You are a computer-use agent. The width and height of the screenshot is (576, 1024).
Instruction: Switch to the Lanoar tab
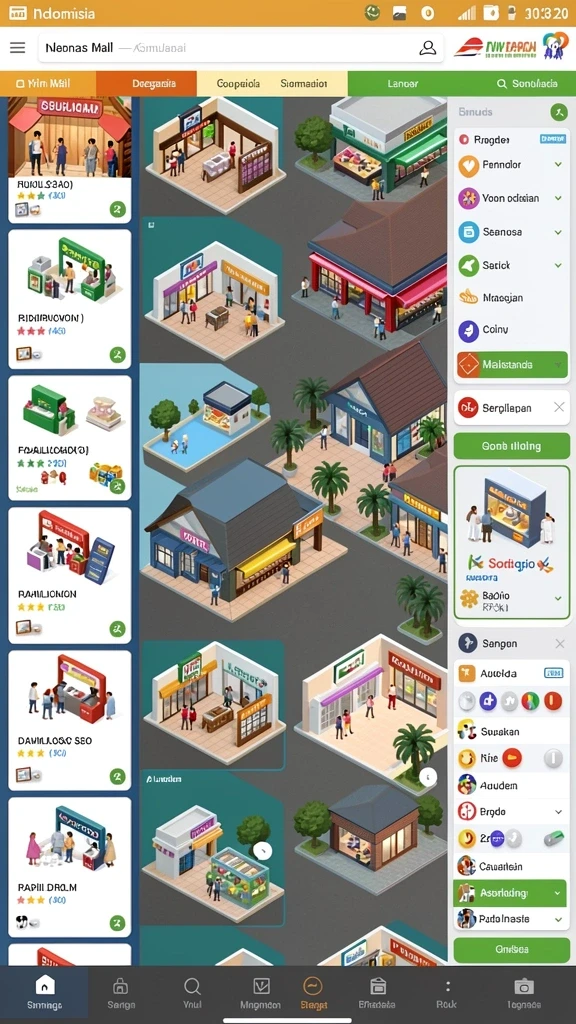(402, 84)
